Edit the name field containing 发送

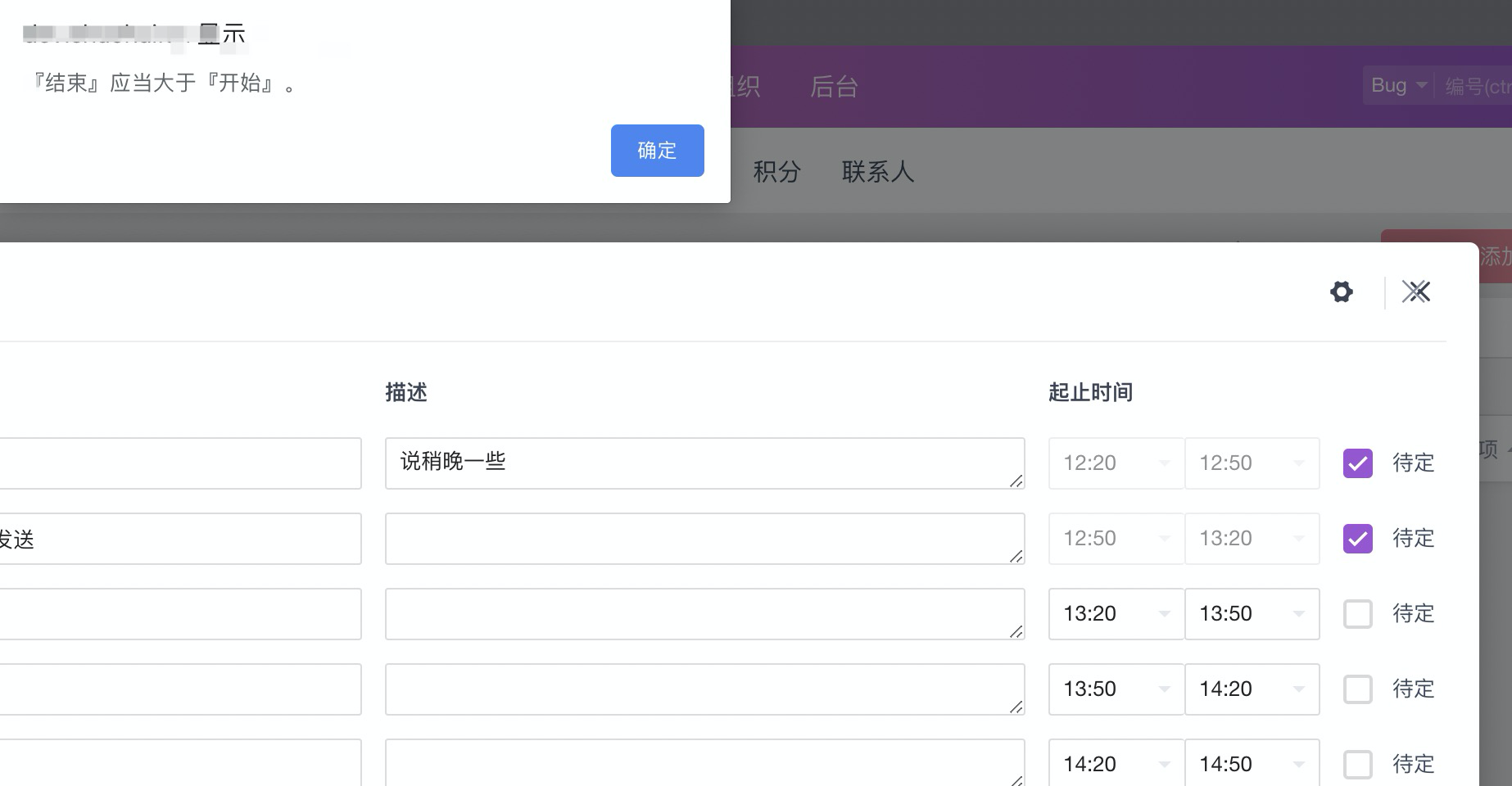[180, 539]
